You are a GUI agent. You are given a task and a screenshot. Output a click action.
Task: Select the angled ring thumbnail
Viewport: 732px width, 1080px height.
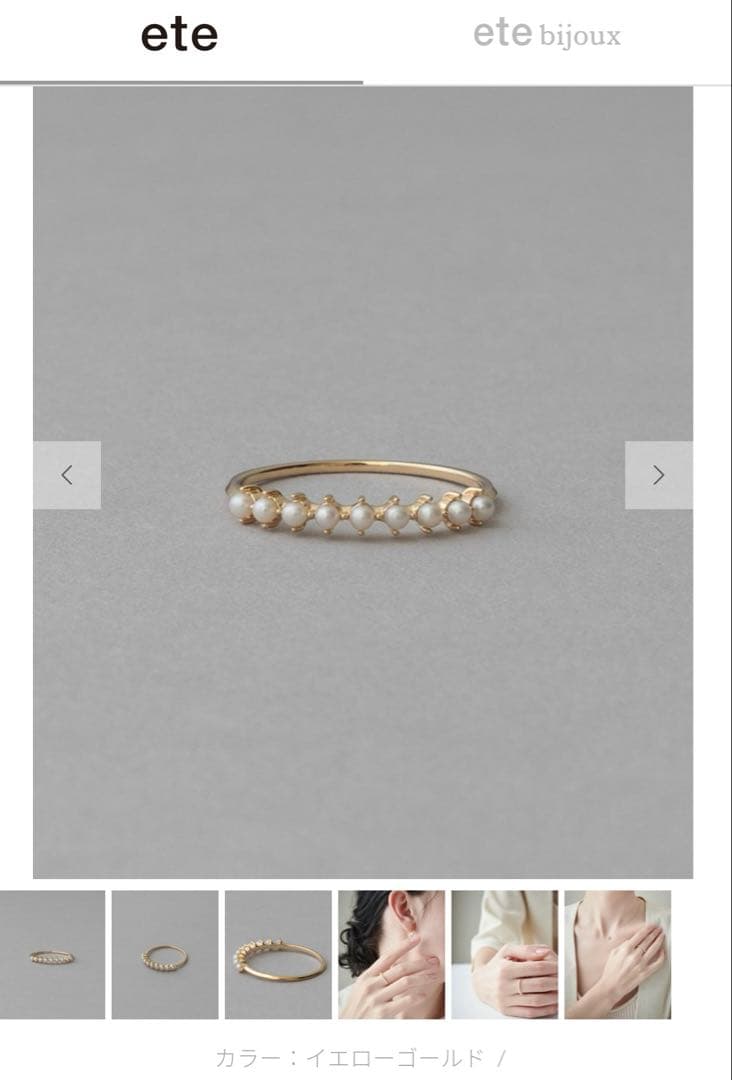(164, 955)
